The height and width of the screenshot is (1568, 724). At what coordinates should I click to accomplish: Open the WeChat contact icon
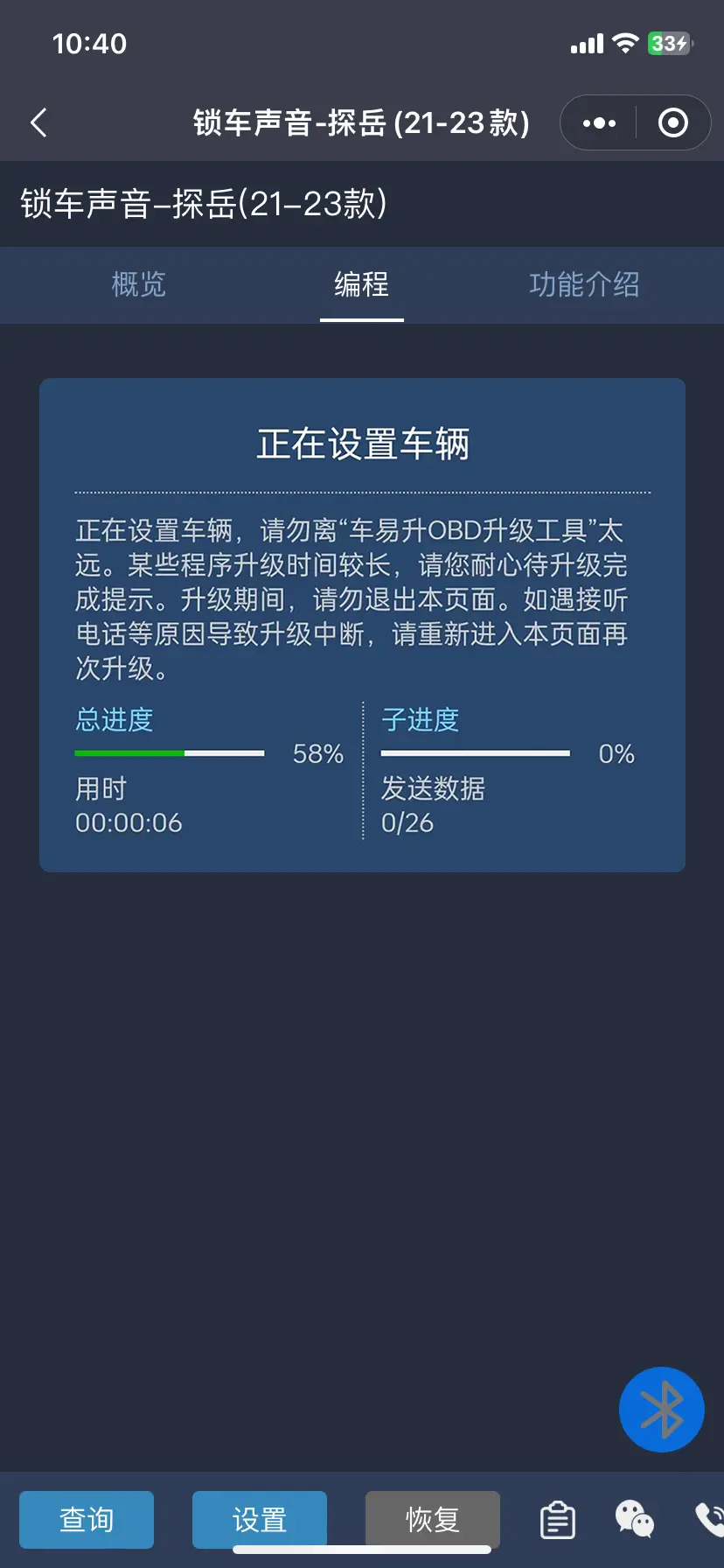click(x=635, y=1519)
